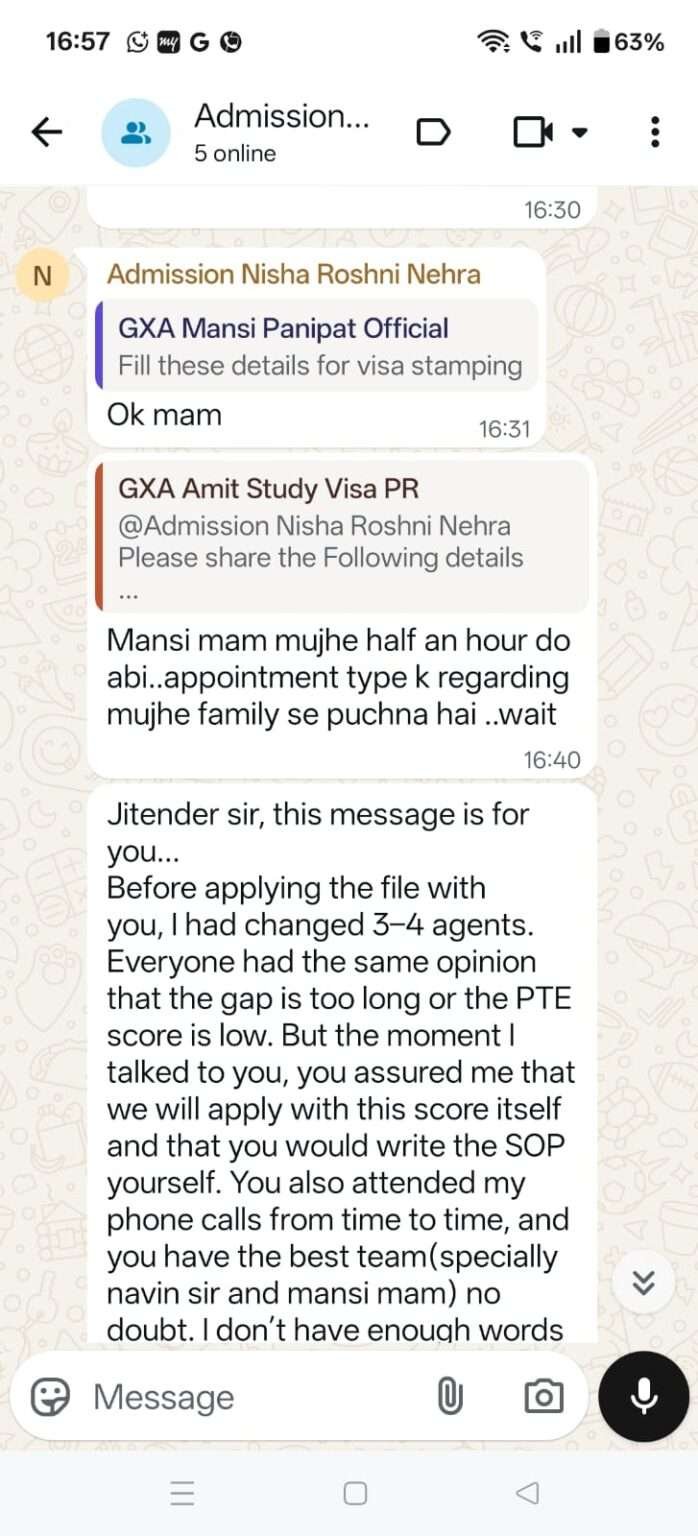The width and height of the screenshot is (698, 1536).
Task: Jump to quoted GXA Mansi Panipat Official message
Action: pos(318,346)
